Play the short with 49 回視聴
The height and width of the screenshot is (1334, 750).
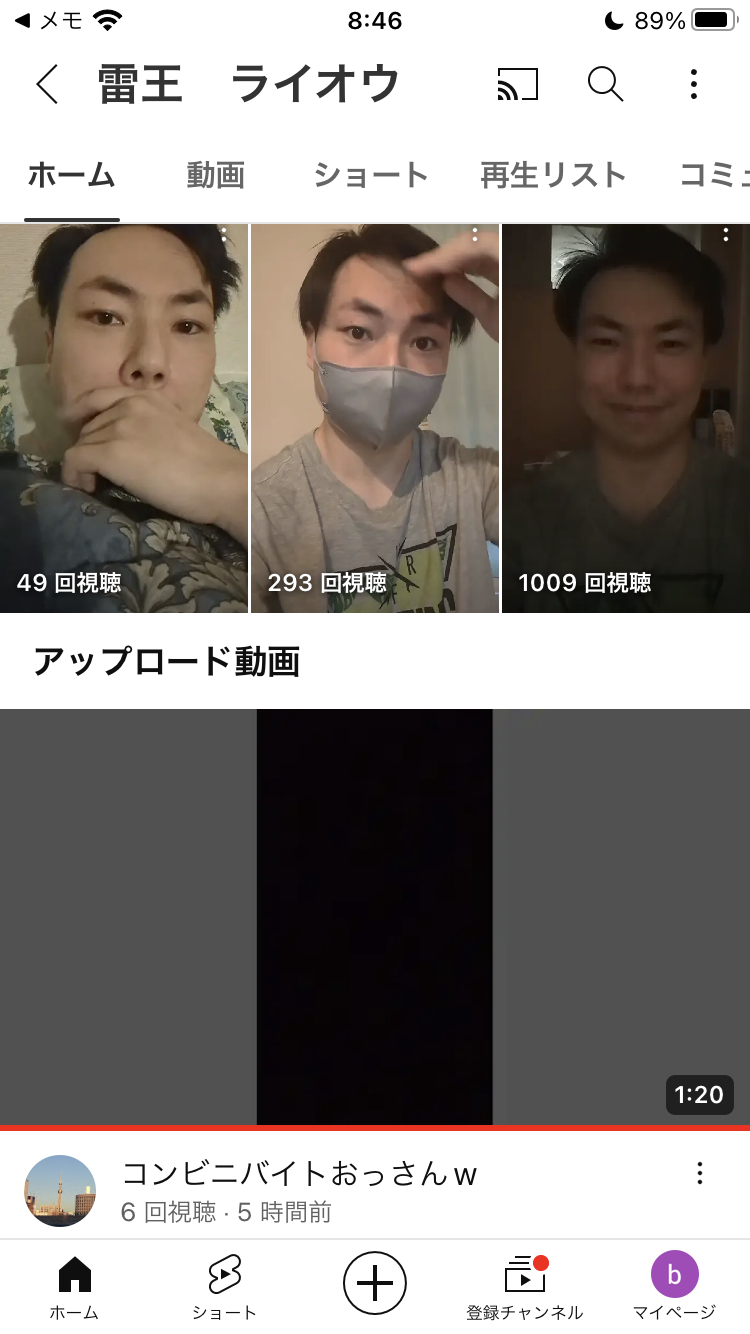123,418
